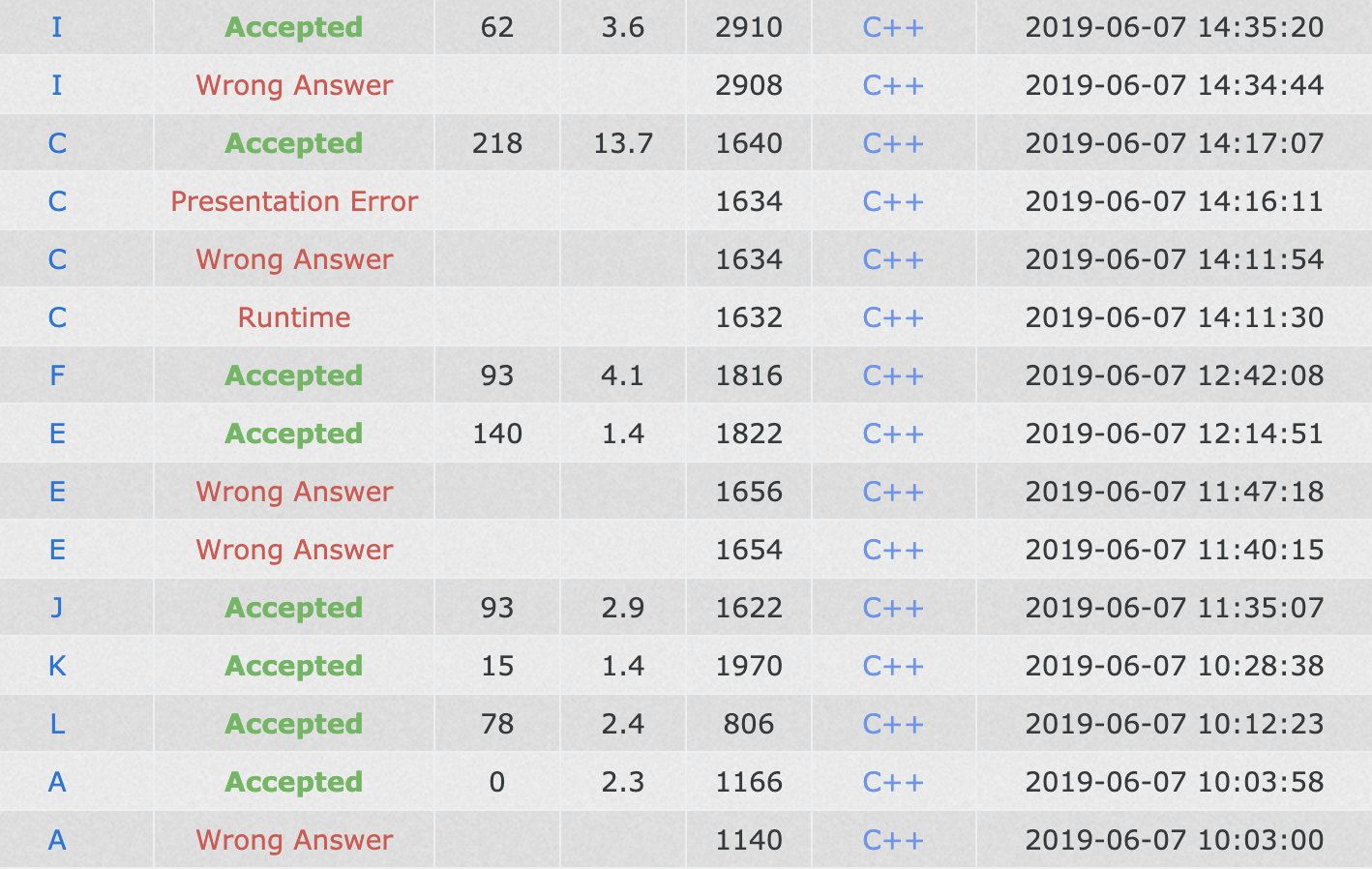View C++ code of the 10:03:00 Wrong Answer
Screen dimensions: 1372x869
893,840
